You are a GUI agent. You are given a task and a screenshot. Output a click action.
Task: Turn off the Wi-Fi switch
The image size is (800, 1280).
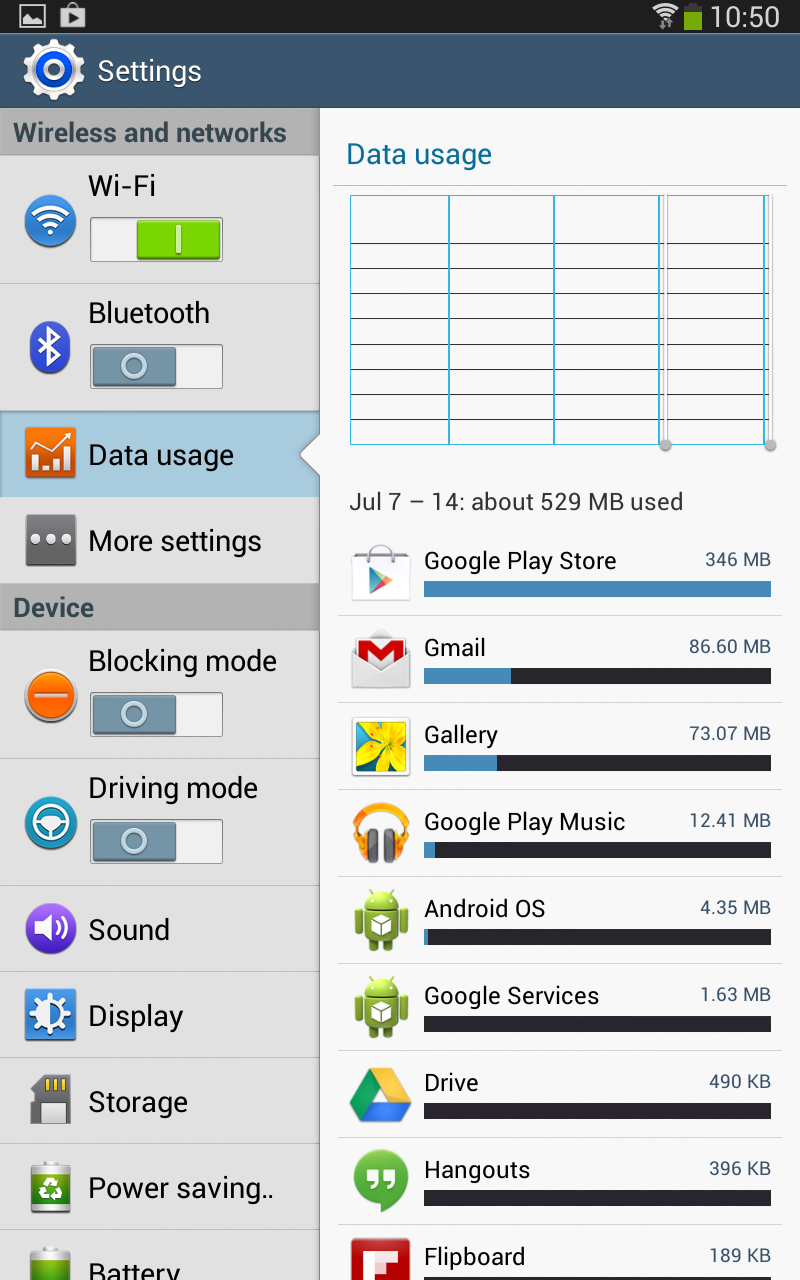(x=156, y=240)
